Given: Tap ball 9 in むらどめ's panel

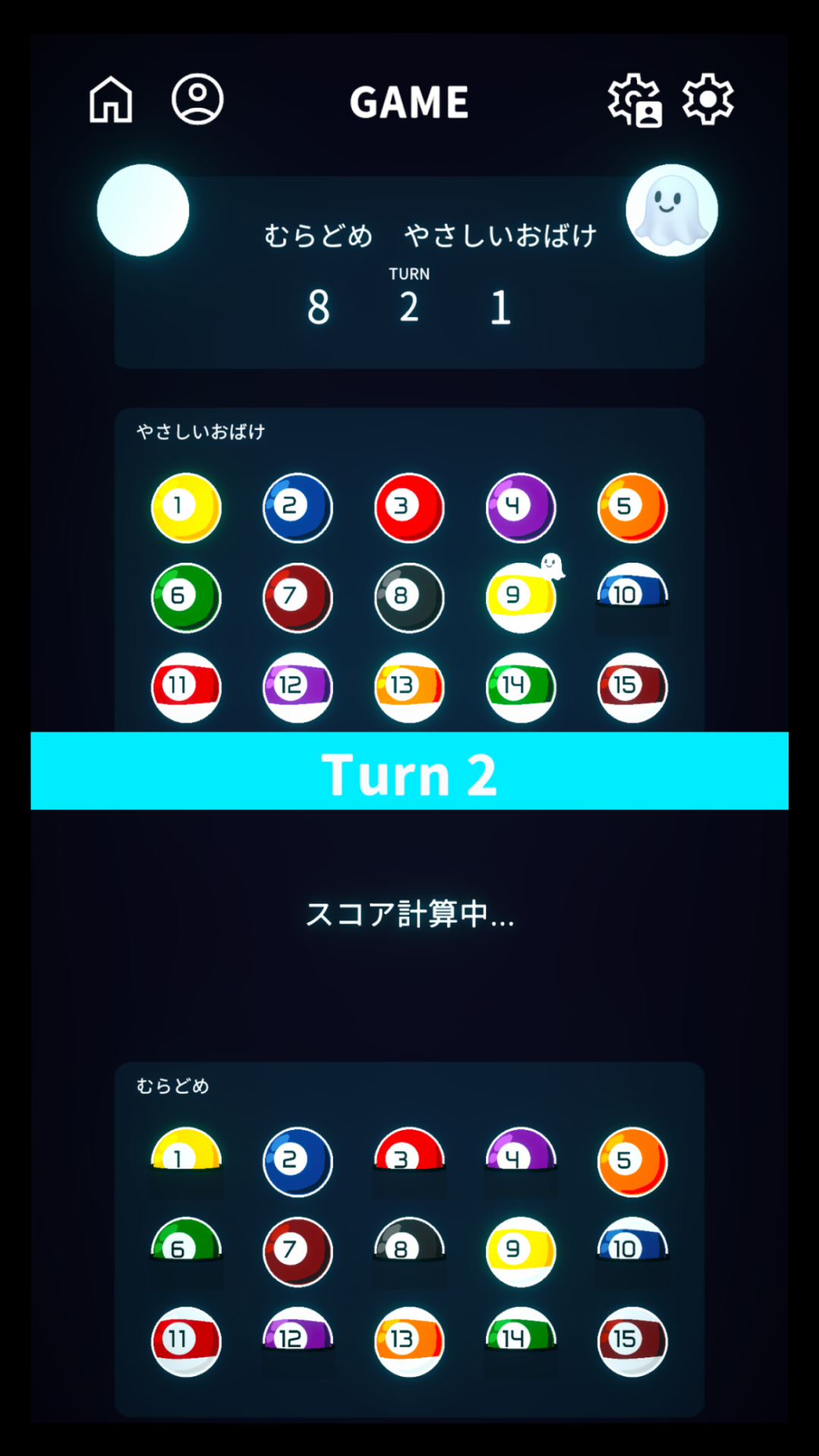Looking at the screenshot, I should point(520,1251).
